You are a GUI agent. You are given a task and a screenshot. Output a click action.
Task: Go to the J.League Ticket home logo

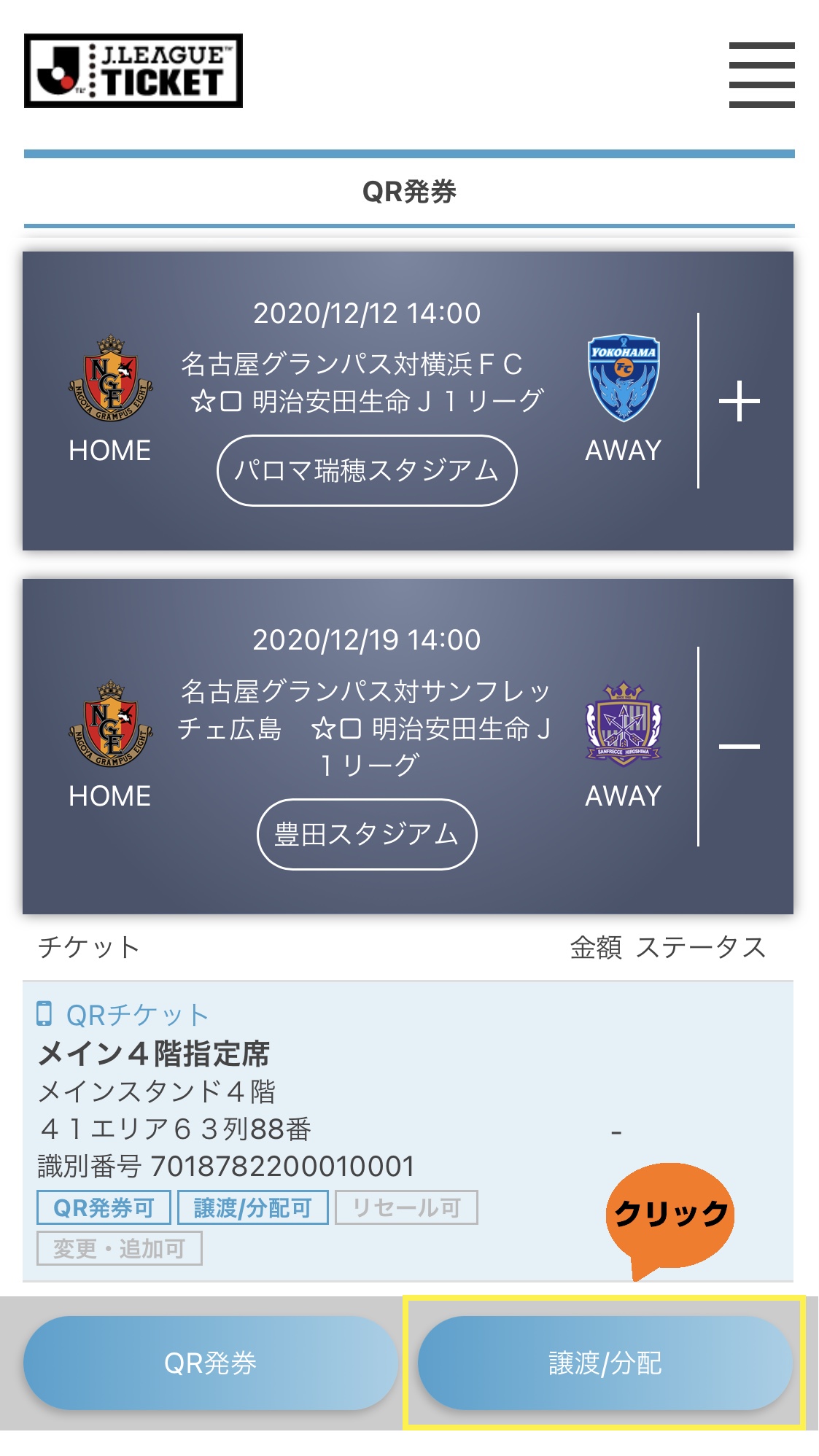click(x=133, y=71)
